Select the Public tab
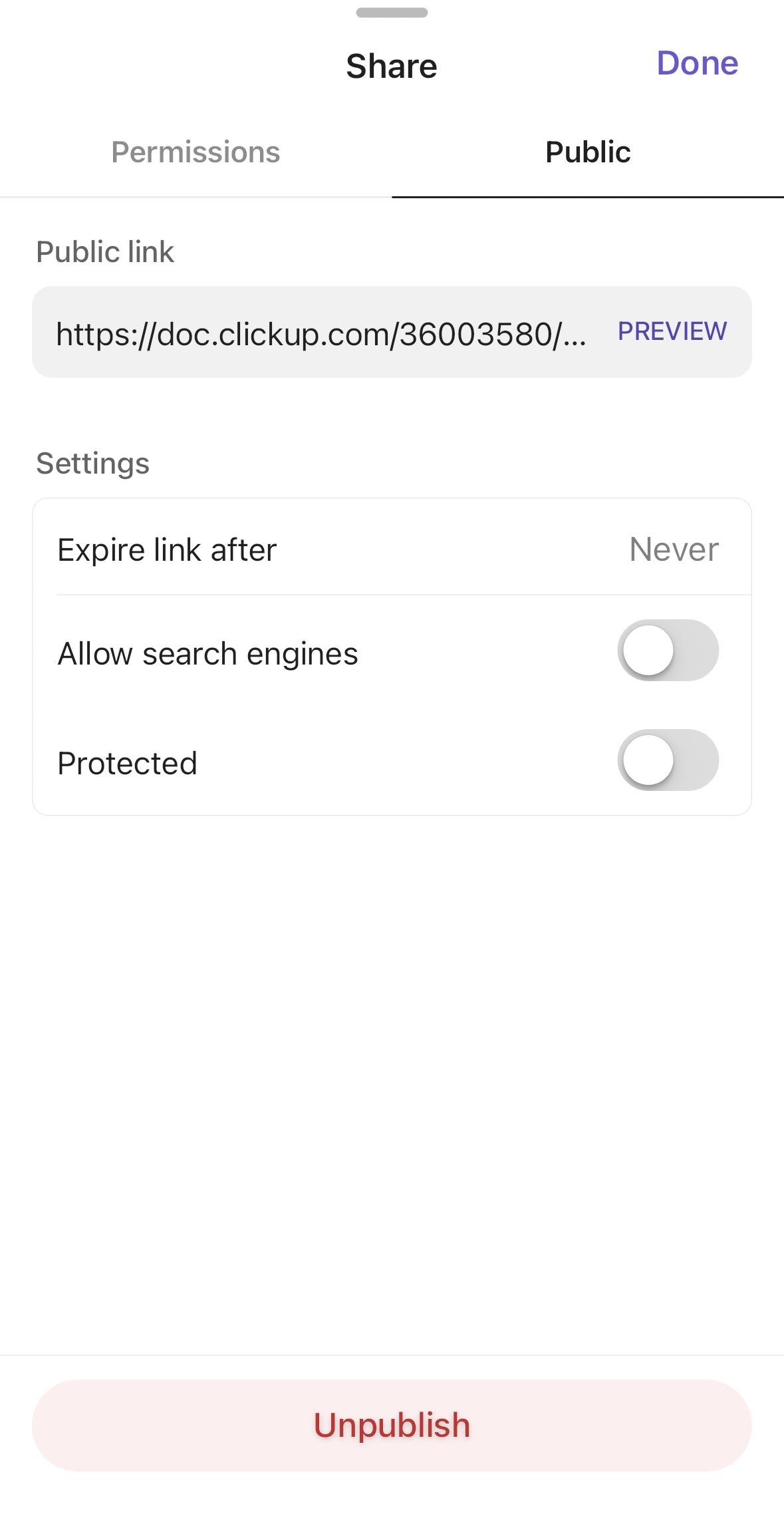This screenshot has width=784, height=1516. (x=587, y=152)
